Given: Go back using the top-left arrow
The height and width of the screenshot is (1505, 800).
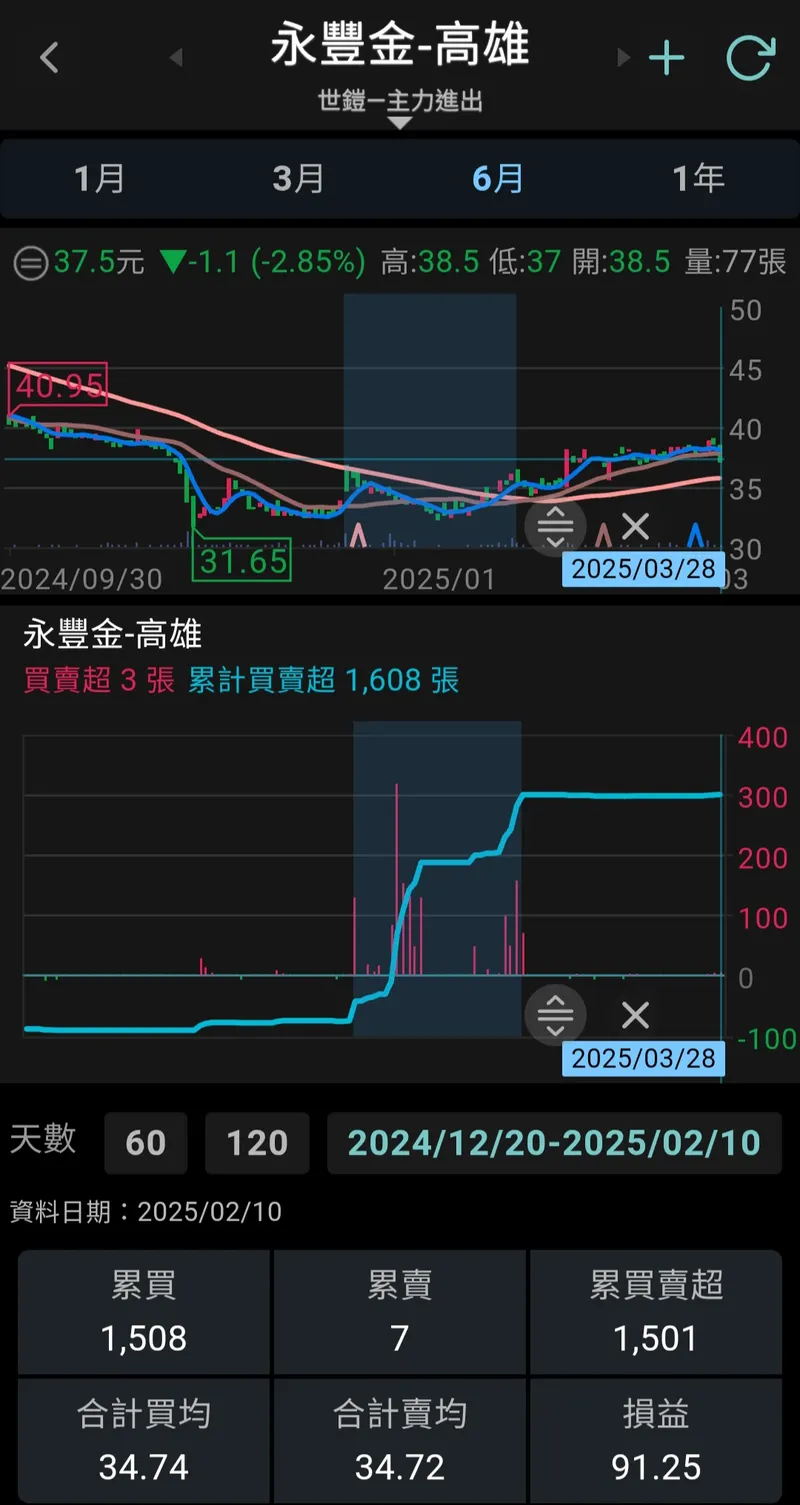Looking at the screenshot, I should (x=49, y=57).
